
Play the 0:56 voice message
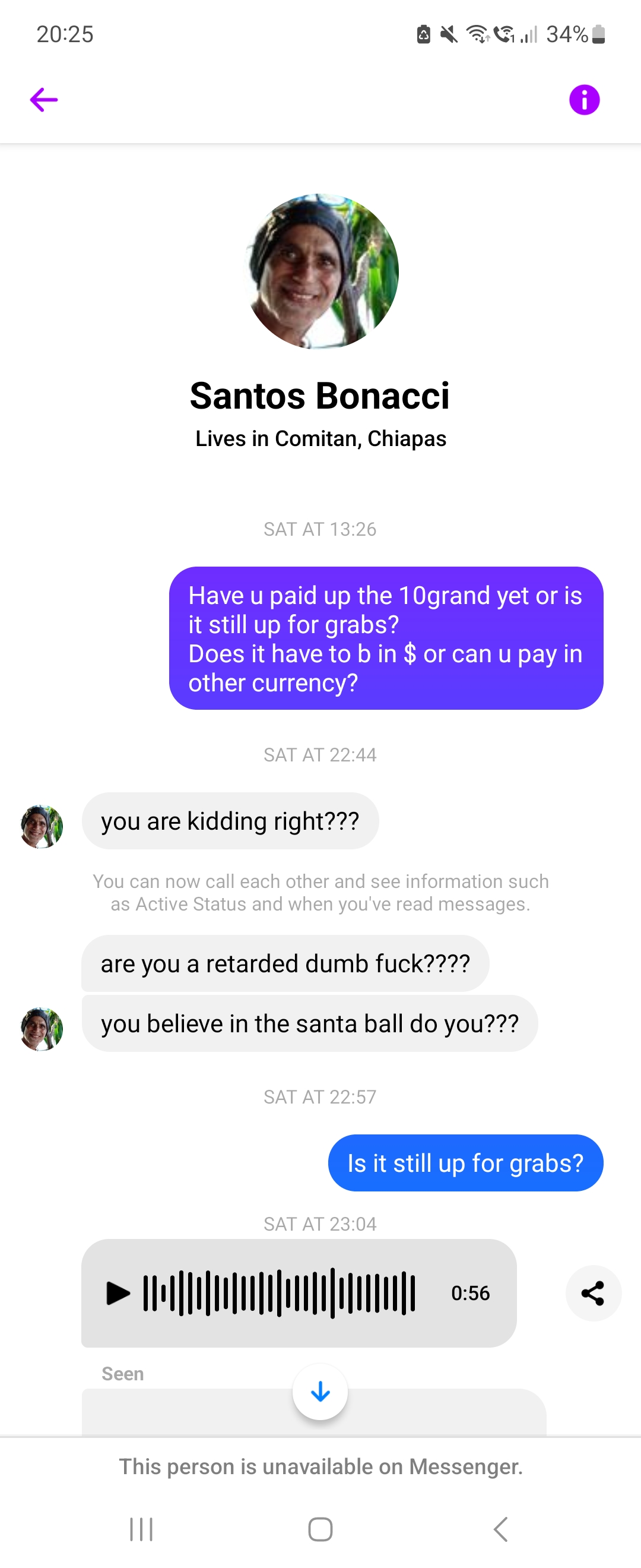point(119,1293)
